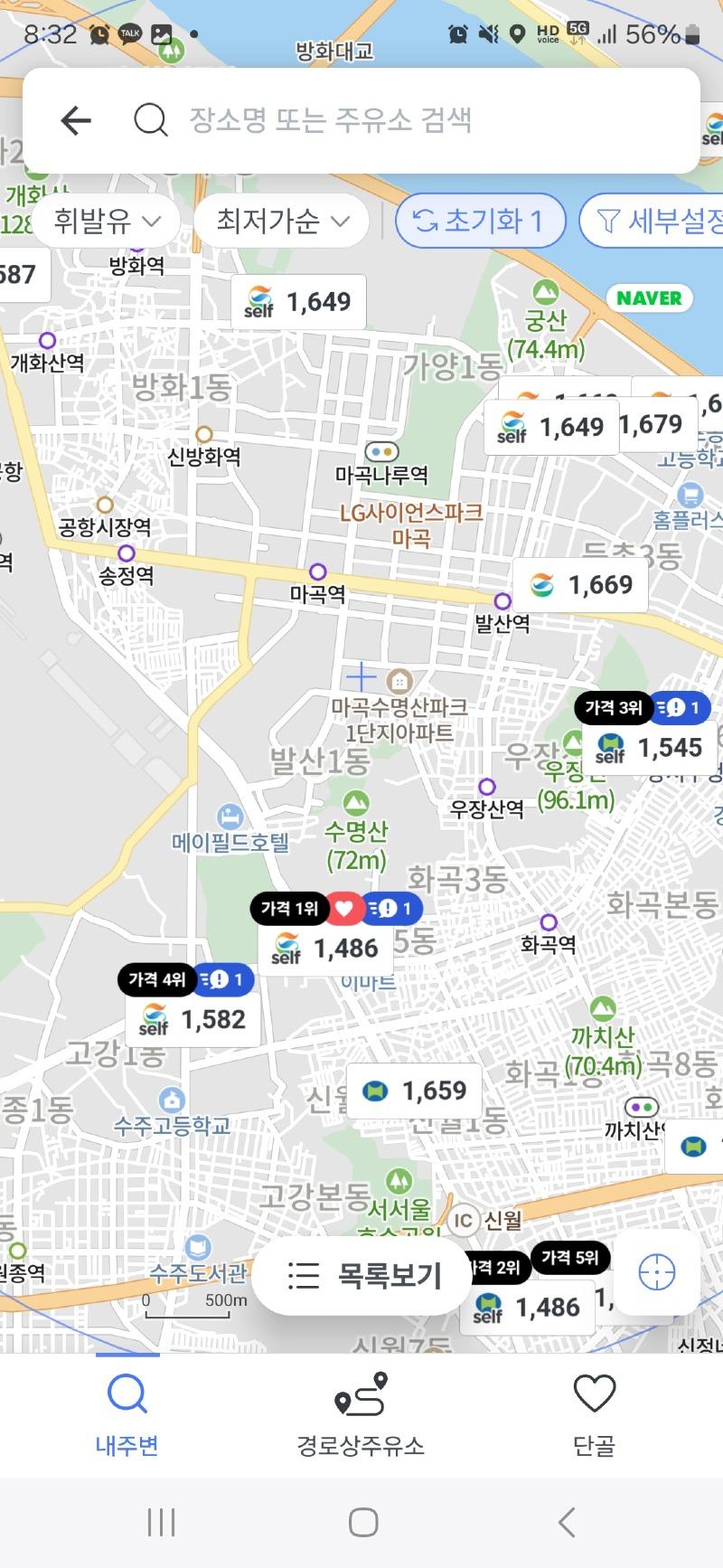This screenshot has width=723, height=1568.
Task: Switch to the 경로상주유소 tab
Action: 361,1414
